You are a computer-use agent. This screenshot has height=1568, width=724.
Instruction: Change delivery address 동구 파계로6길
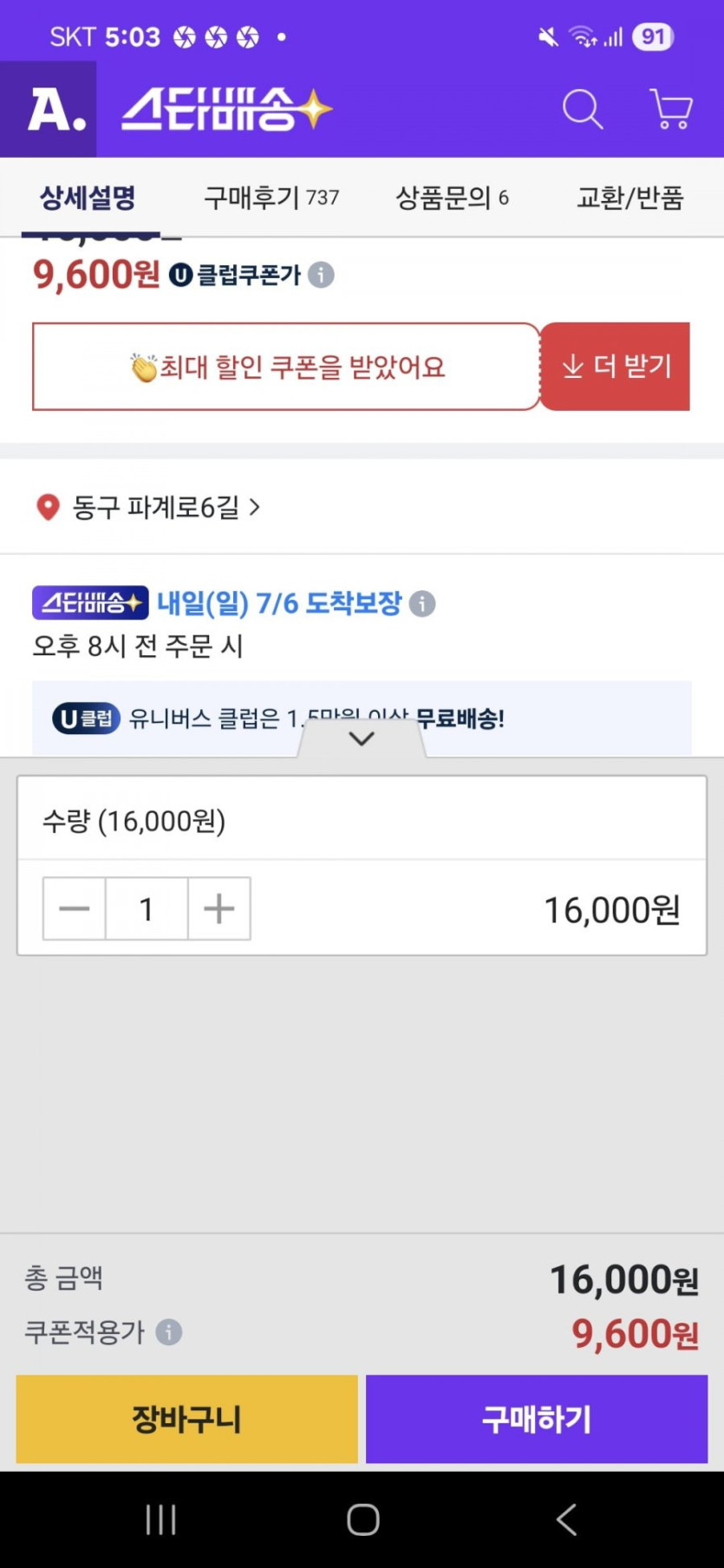click(x=156, y=507)
